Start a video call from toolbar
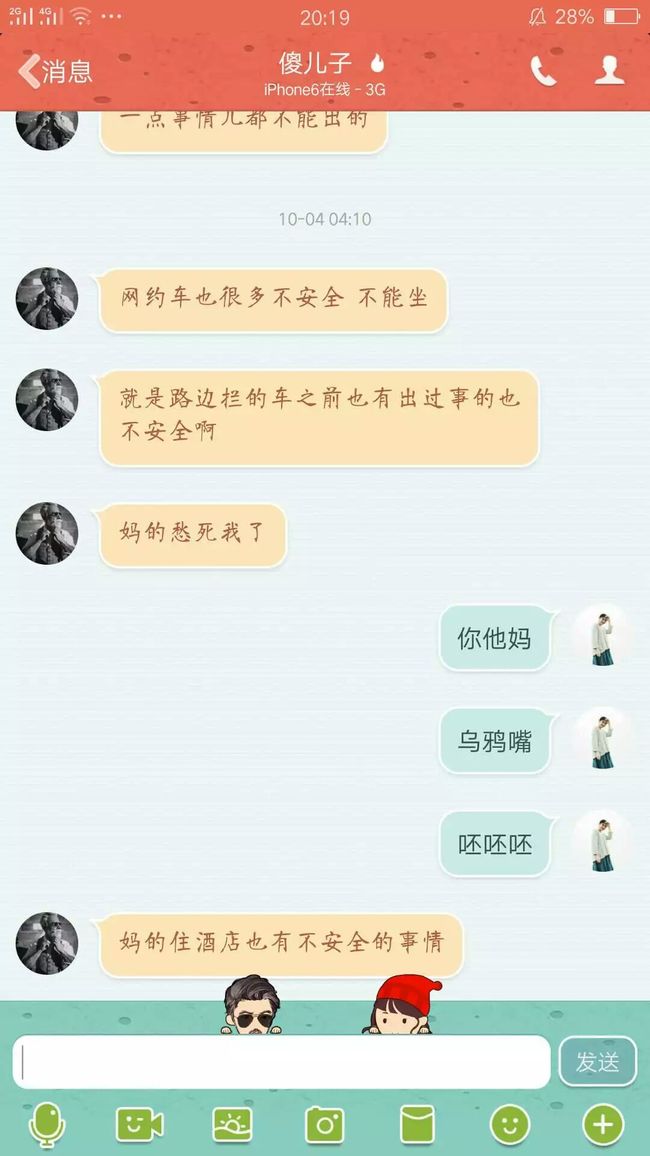This screenshot has height=1156, width=650. click(x=139, y=1125)
